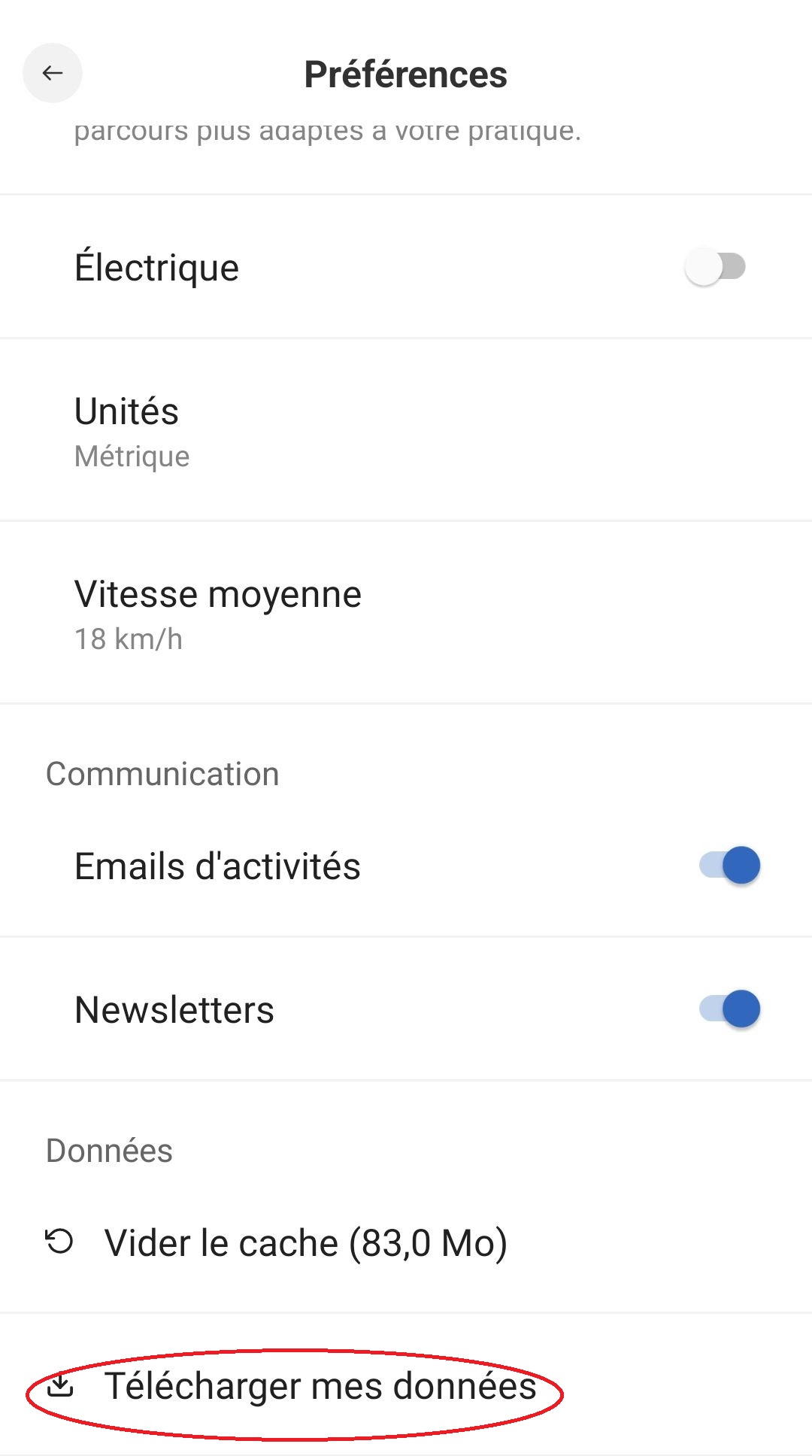Select the Données section header
This screenshot has height=1456, width=812.
pos(108,1149)
